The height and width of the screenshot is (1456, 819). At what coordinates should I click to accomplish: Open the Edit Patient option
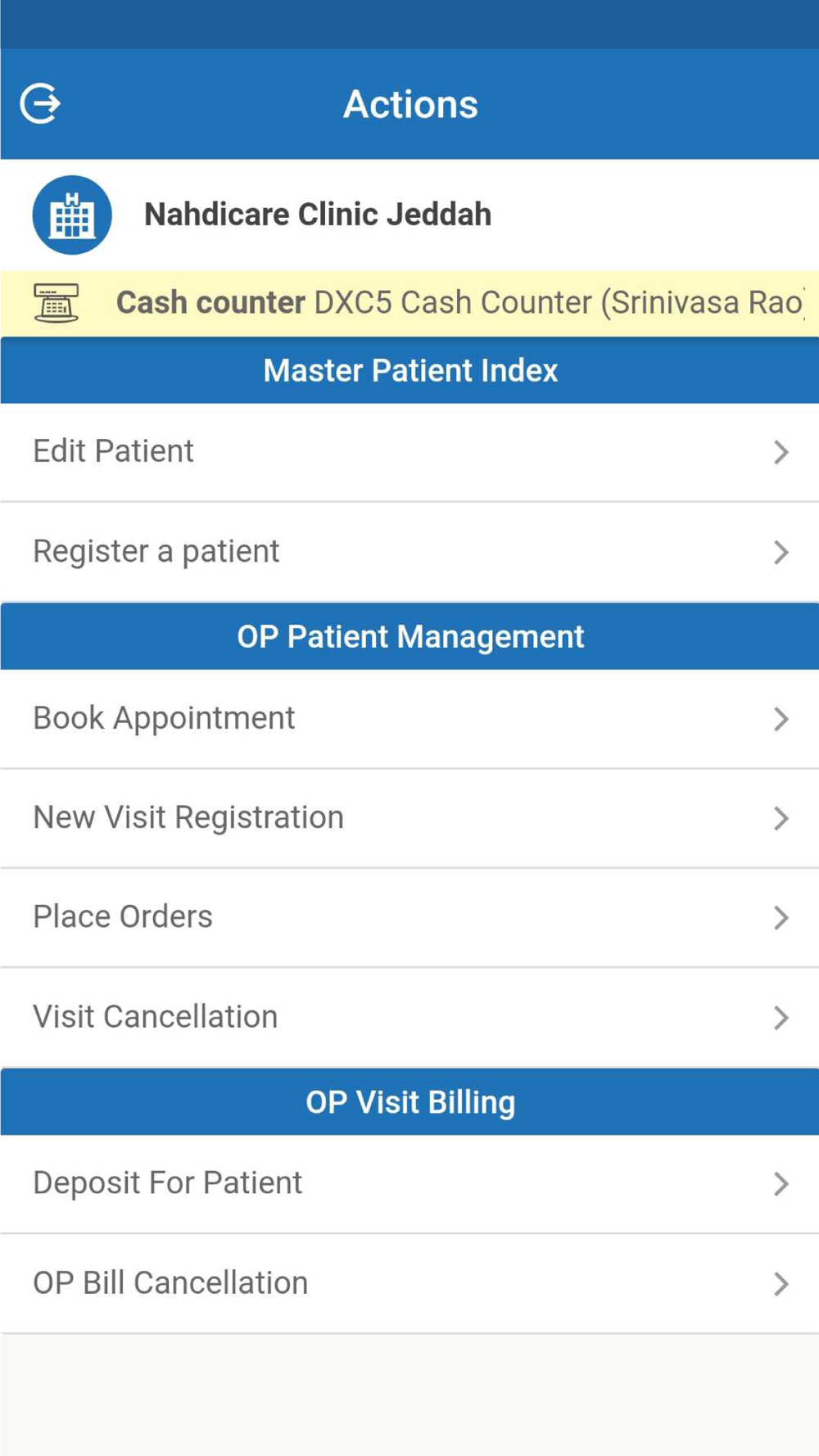(x=409, y=452)
